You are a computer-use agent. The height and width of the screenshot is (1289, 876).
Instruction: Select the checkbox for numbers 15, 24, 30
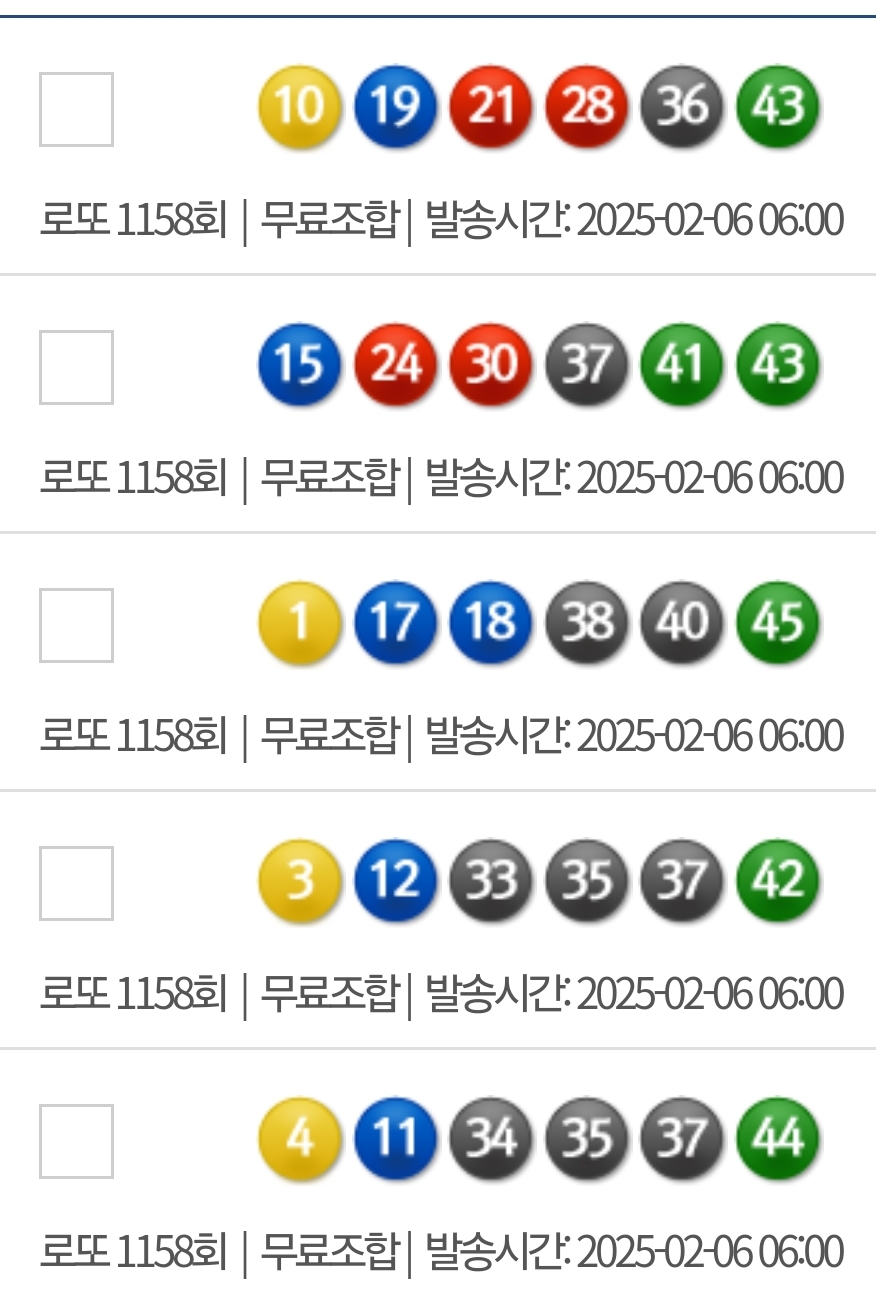coord(76,367)
